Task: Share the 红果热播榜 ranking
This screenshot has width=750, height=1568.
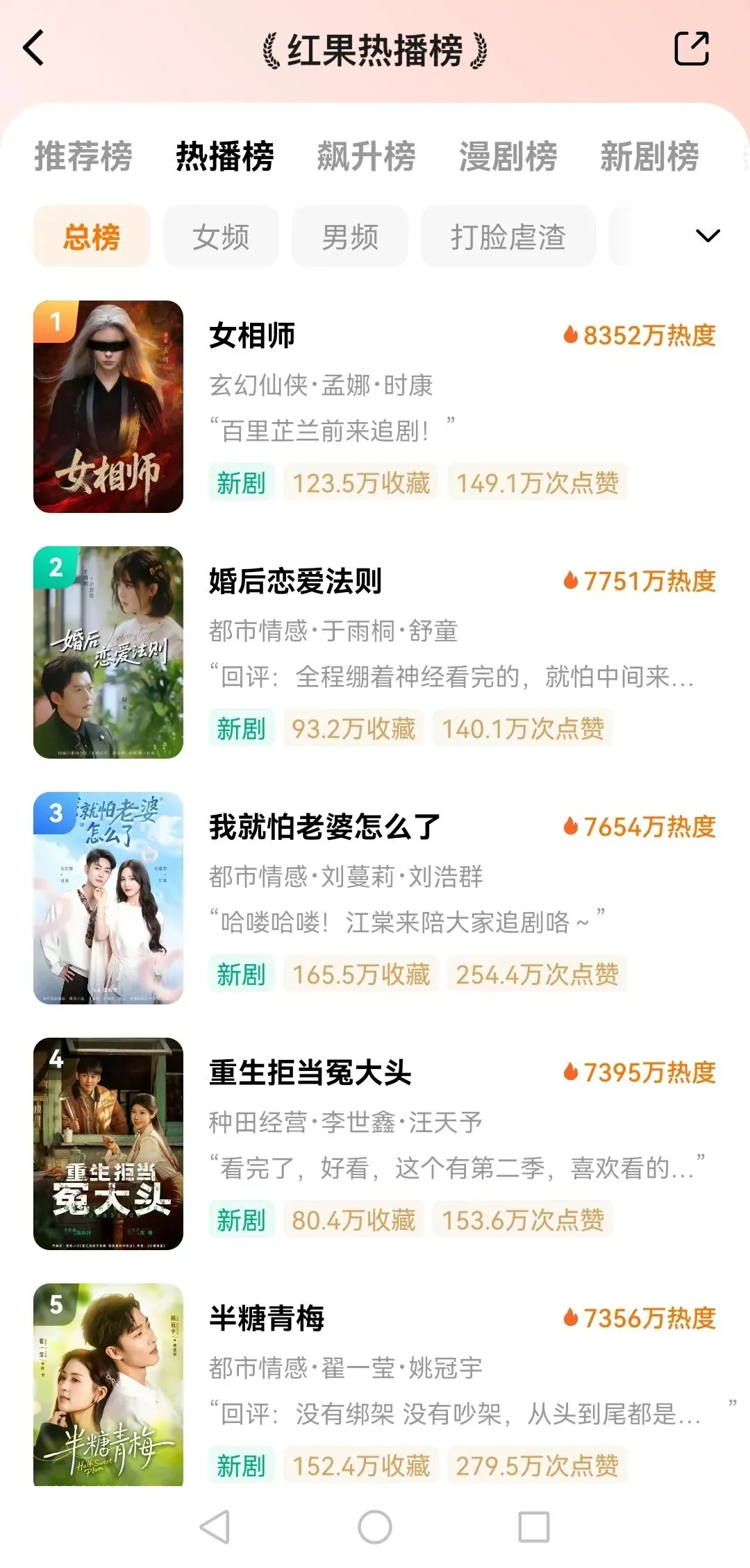Action: (x=691, y=49)
